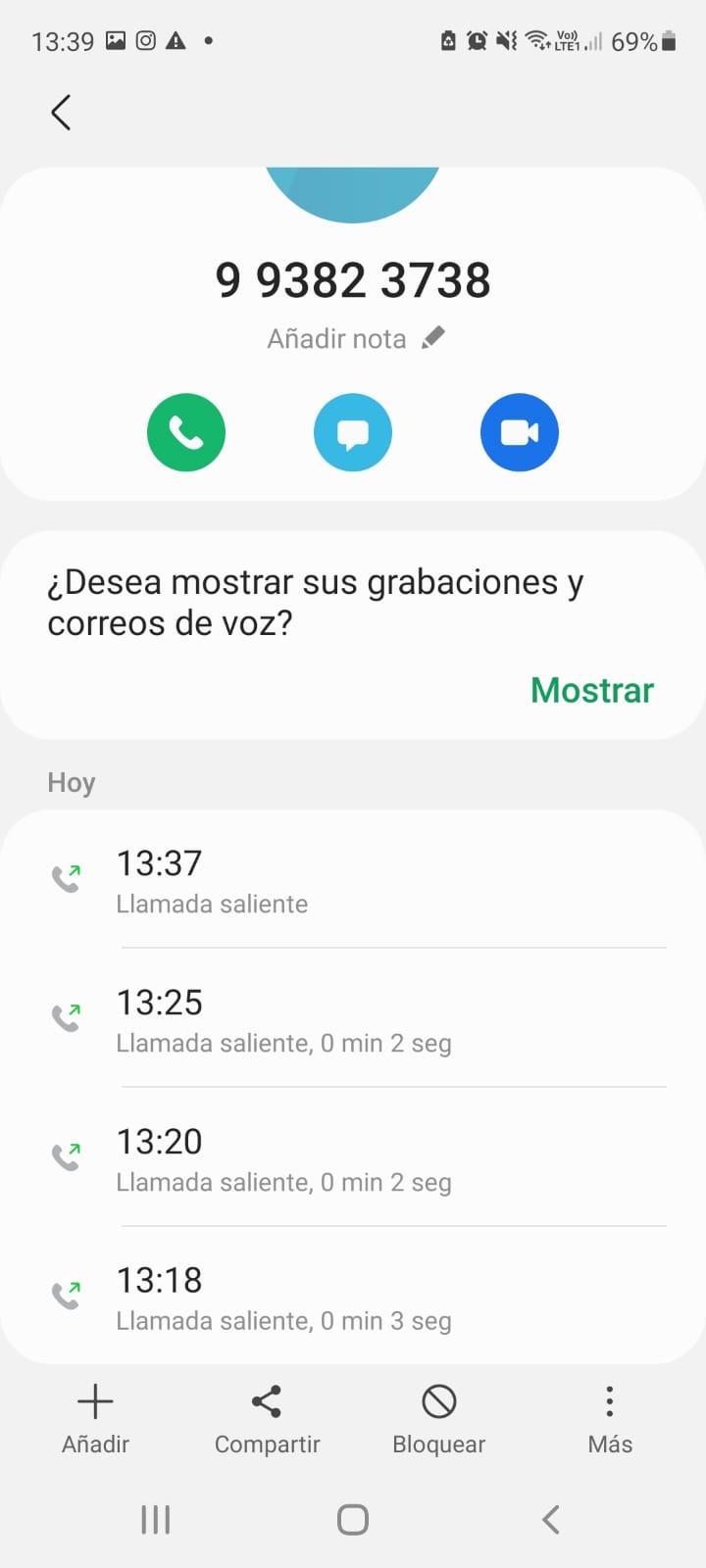Select the 13:20 outgoing call entry
This screenshot has width=706, height=1568.
(353, 1158)
